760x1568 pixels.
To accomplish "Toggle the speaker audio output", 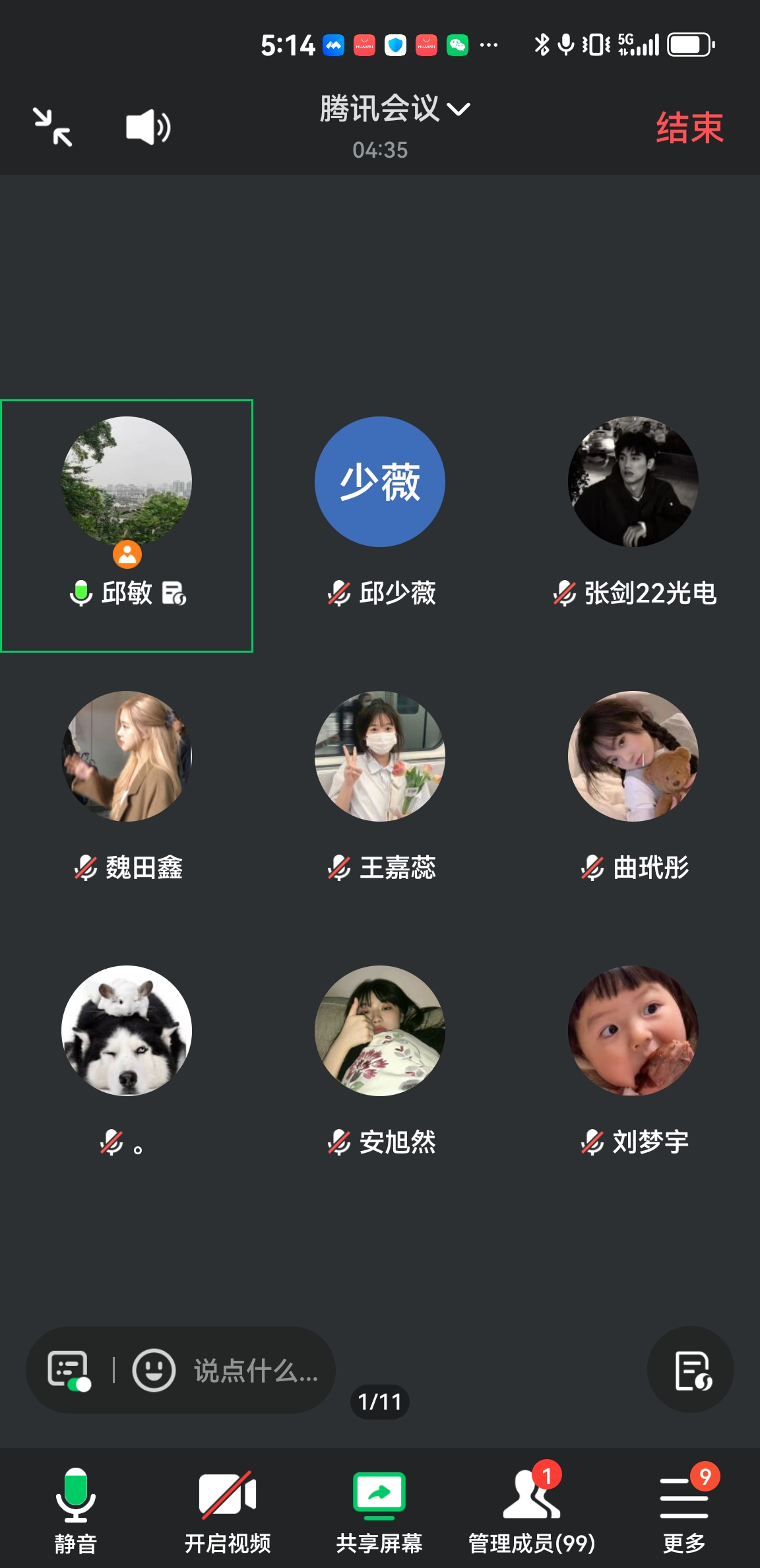I will (148, 127).
